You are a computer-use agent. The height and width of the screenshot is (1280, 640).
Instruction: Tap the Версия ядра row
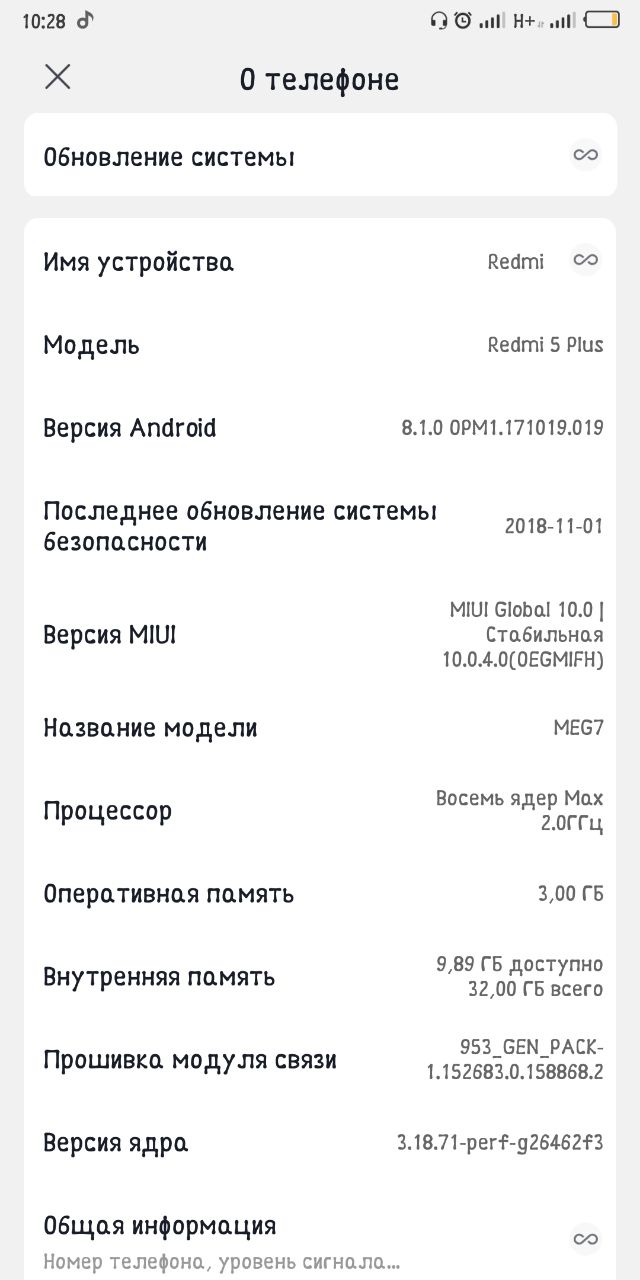pyautogui.click(x=320, y=1142)
